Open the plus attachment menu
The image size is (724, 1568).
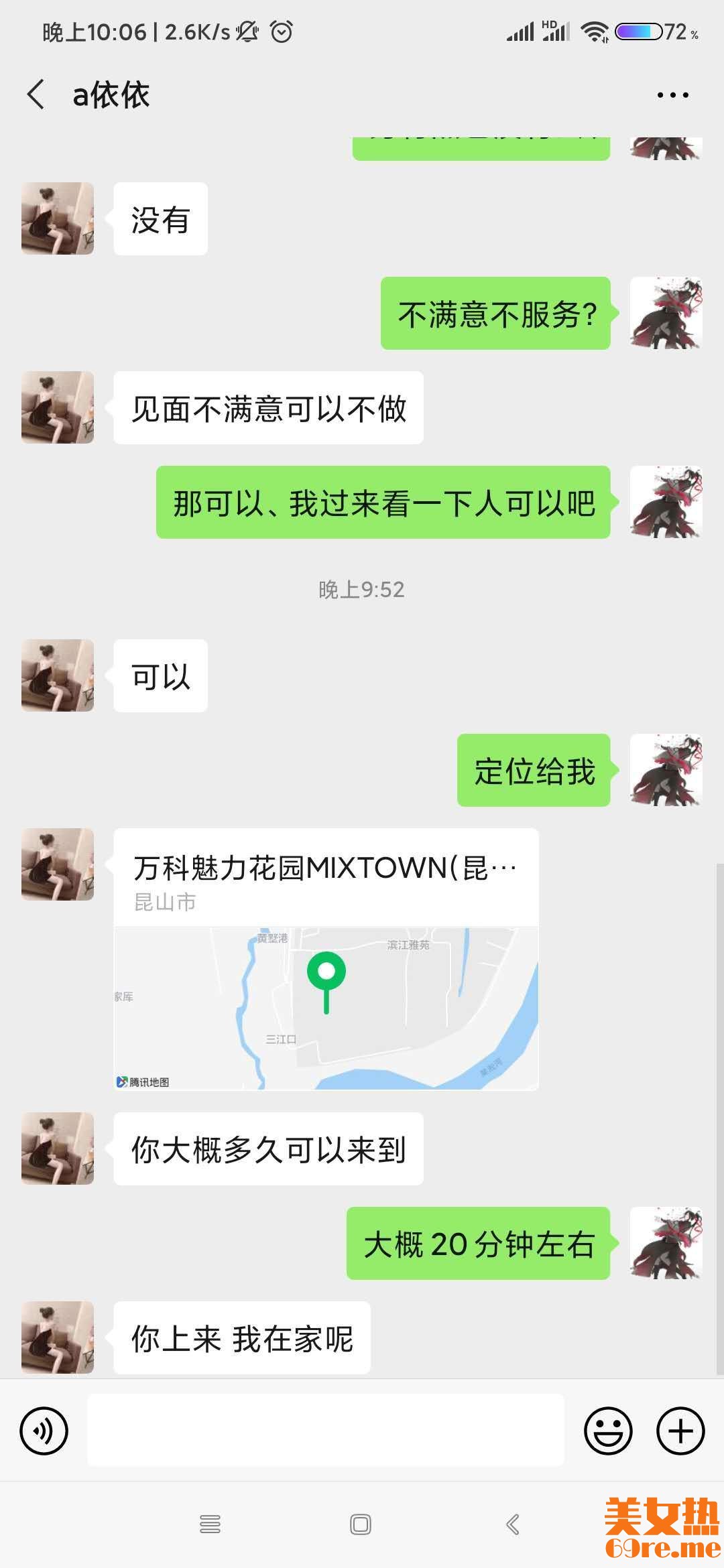pyautogui.click(x=680, y=1431)
